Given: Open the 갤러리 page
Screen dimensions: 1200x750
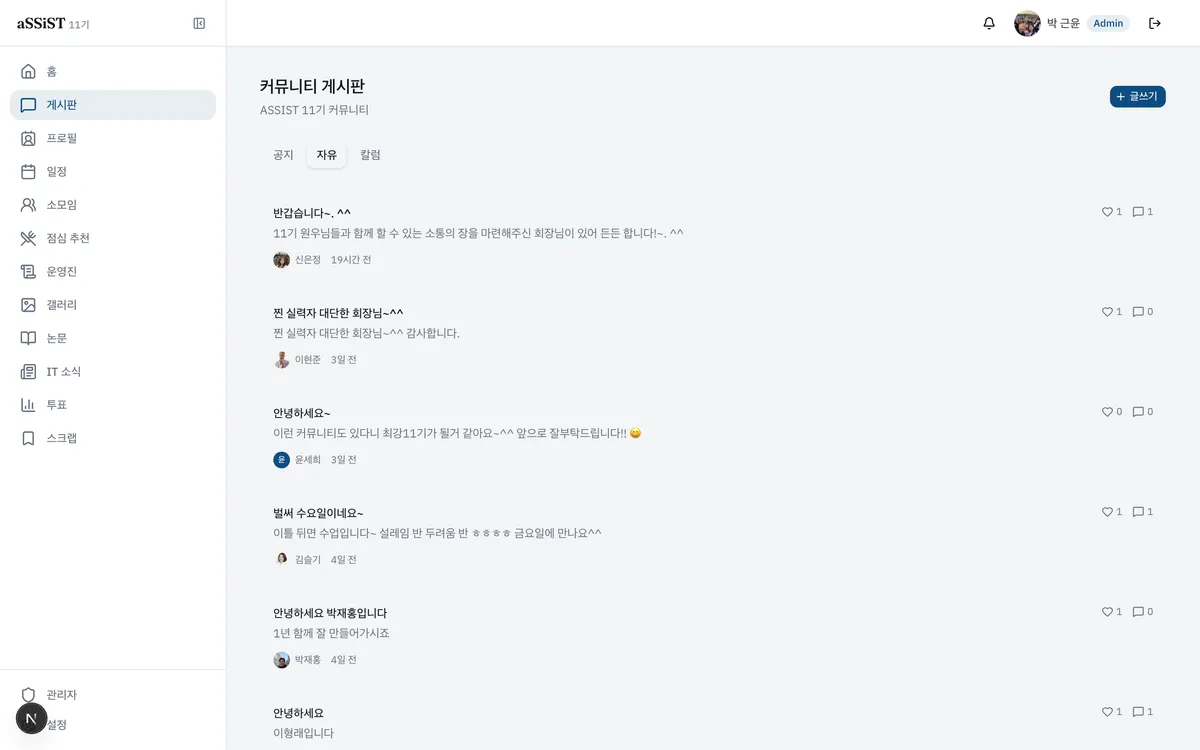Looking at the screenshot, I should pyautogui.click(x=62, y=305).
